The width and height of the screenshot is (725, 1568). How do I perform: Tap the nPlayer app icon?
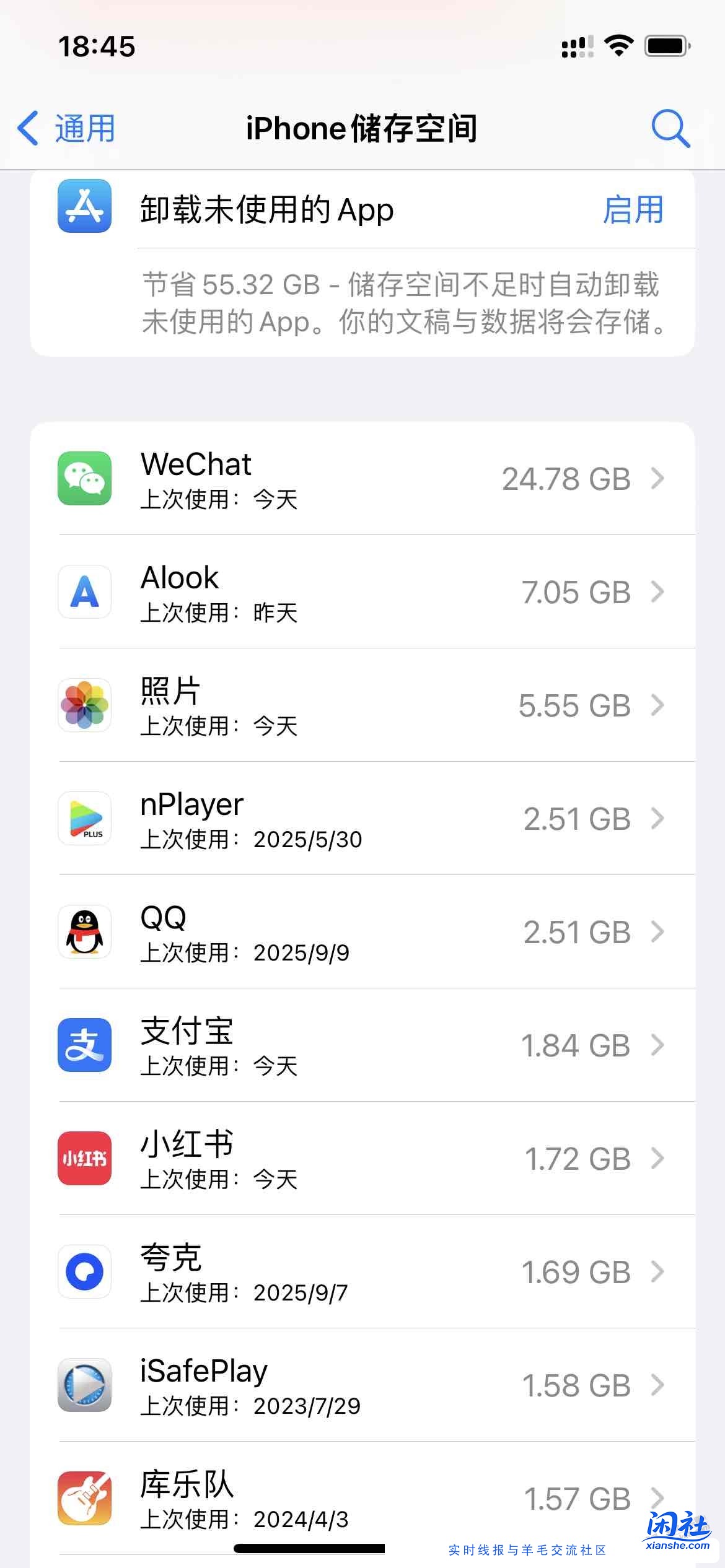tap(84, 819)
